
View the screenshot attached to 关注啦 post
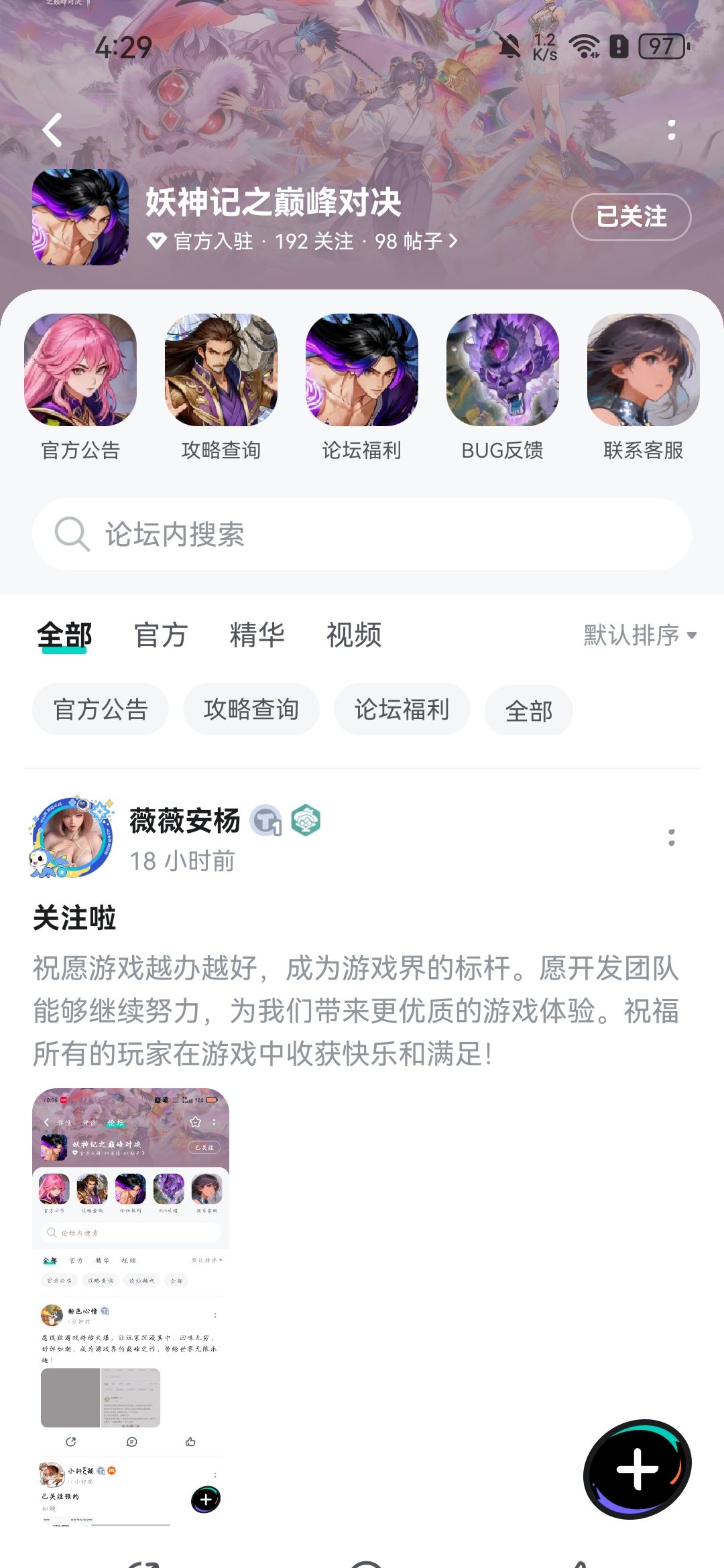[x=131, y=1307]
